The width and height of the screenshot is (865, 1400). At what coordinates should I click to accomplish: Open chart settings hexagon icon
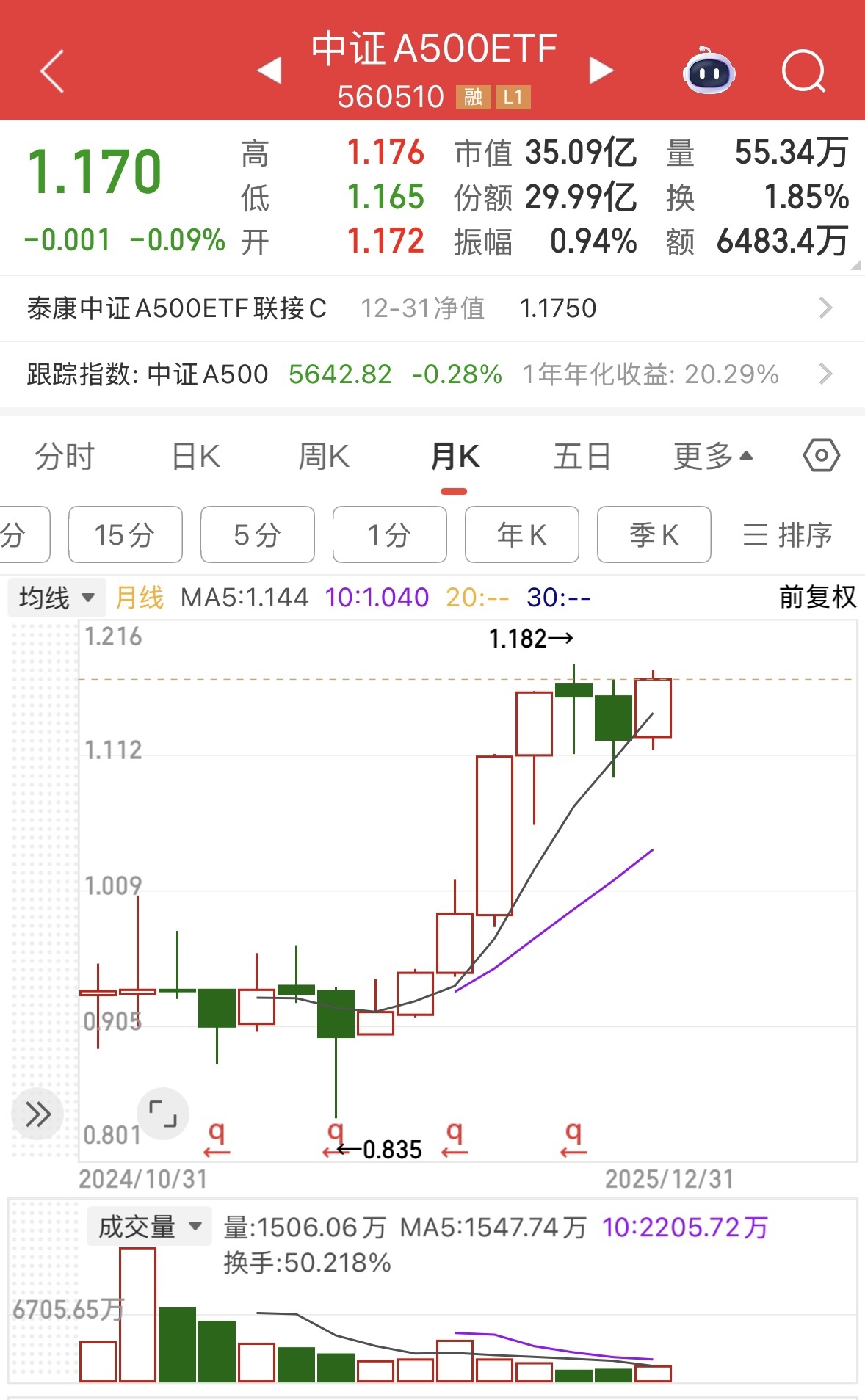point(821,456)
